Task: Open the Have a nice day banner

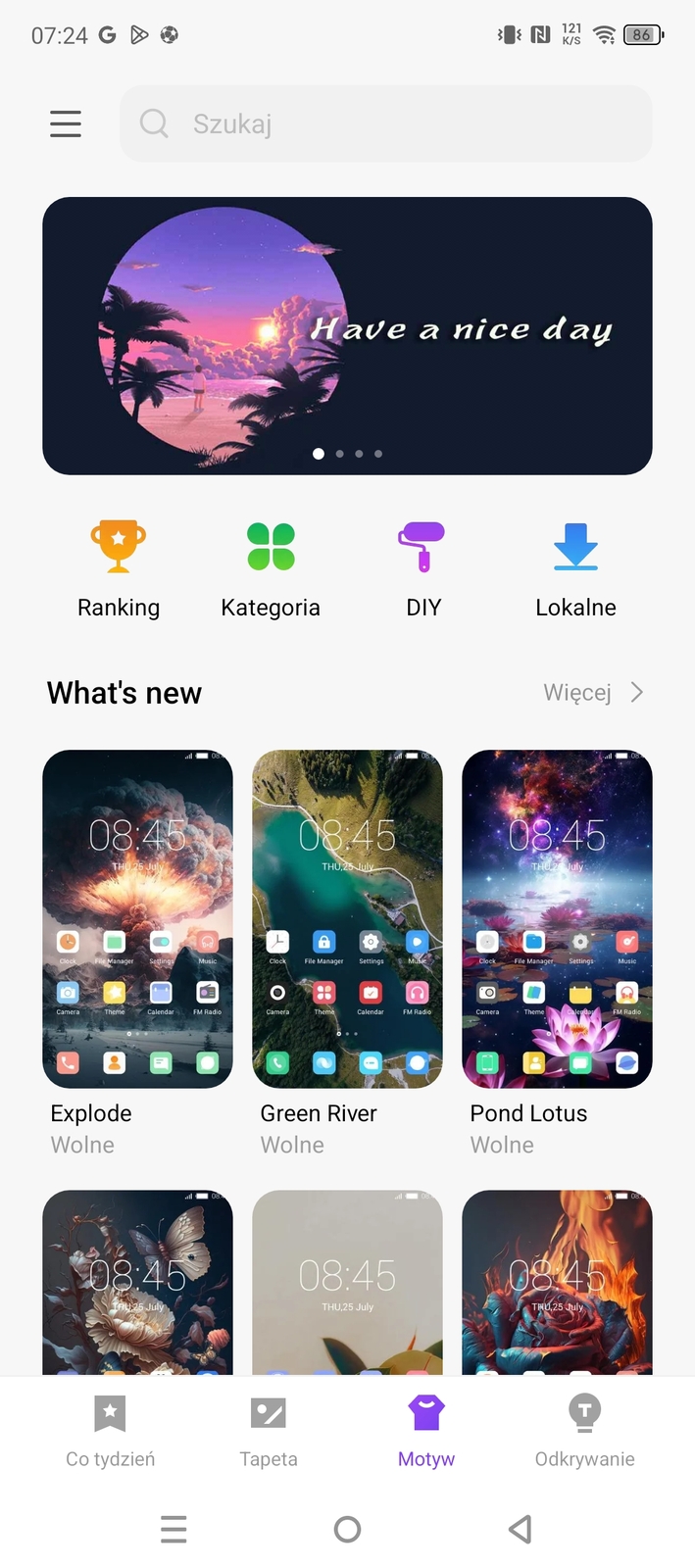Action: pyautogui.click(x=347, y=335)
